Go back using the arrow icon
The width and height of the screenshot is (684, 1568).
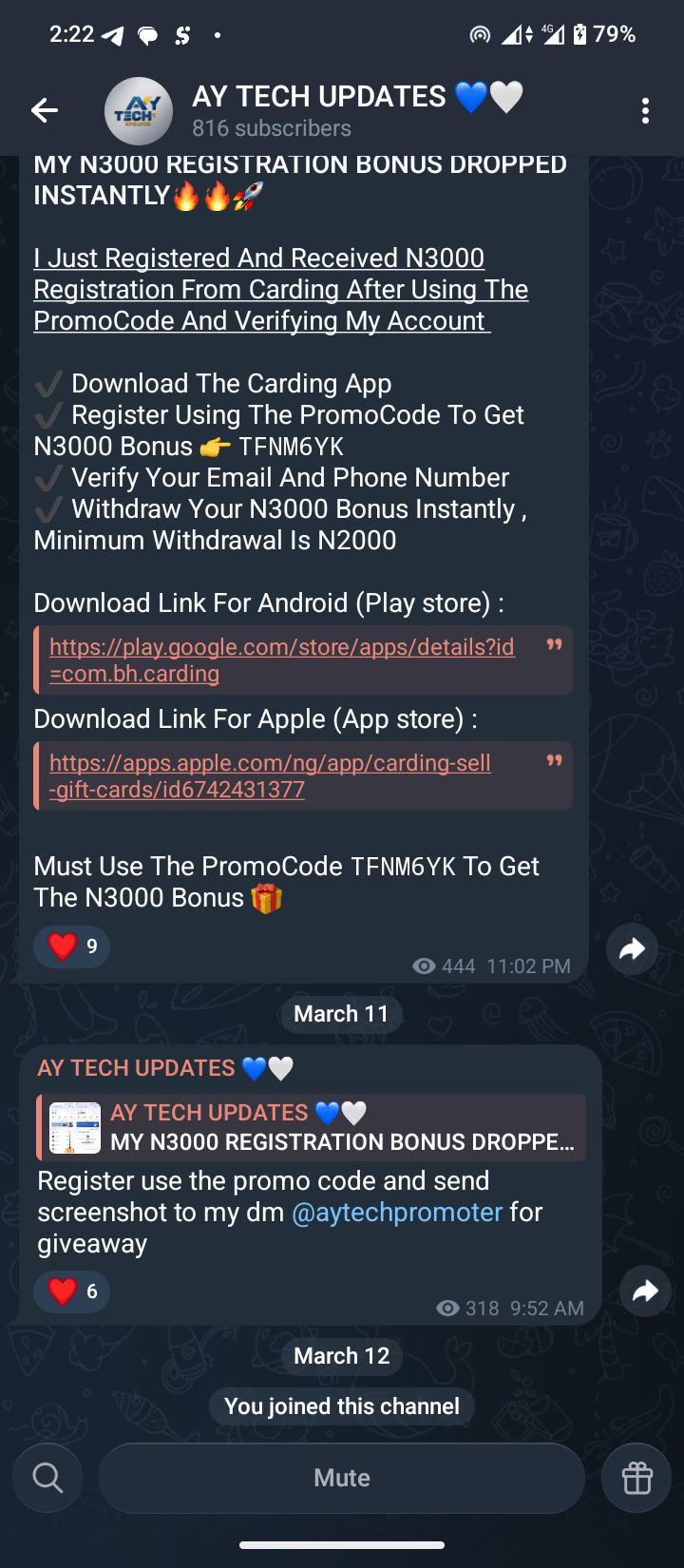pos(44,111)
